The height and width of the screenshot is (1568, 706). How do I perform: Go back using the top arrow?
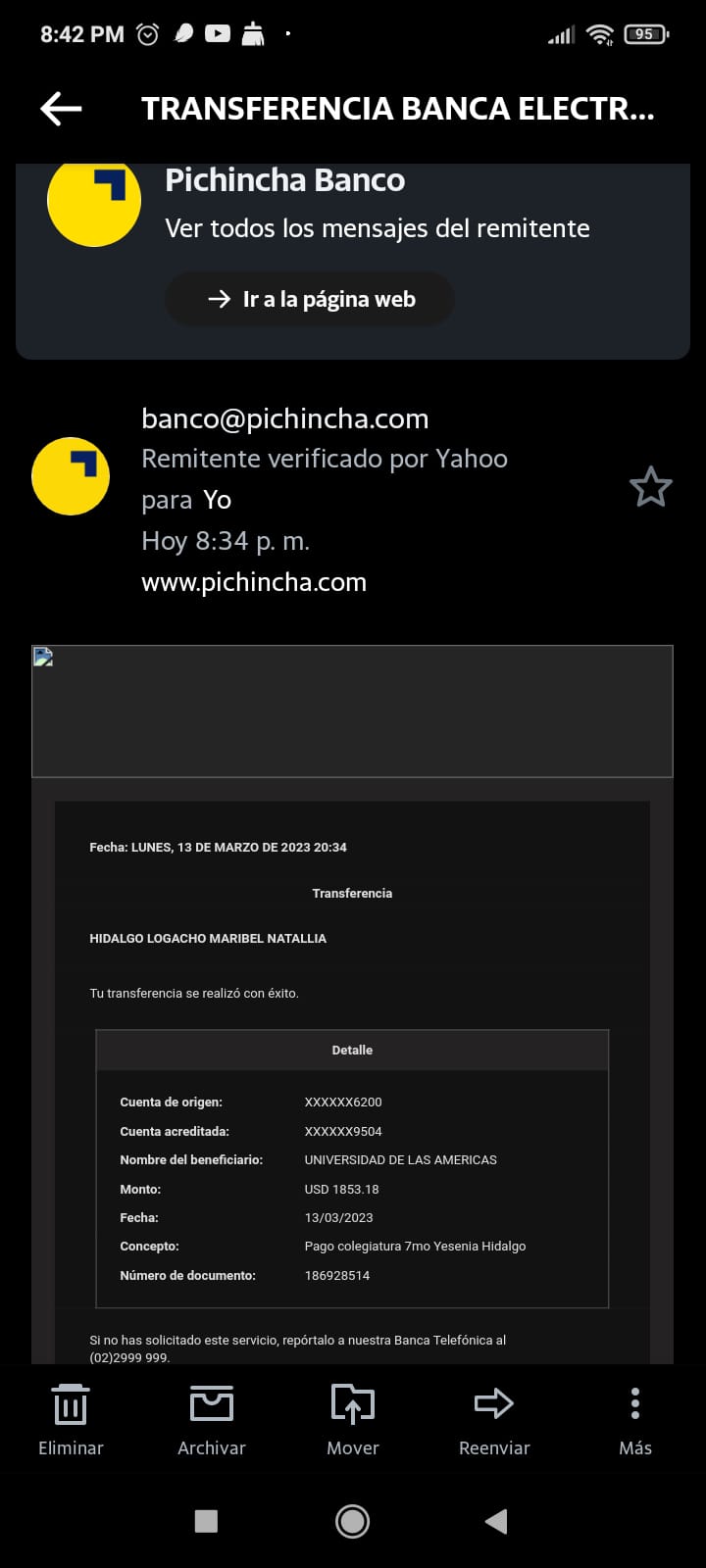[x=61, y=109]
